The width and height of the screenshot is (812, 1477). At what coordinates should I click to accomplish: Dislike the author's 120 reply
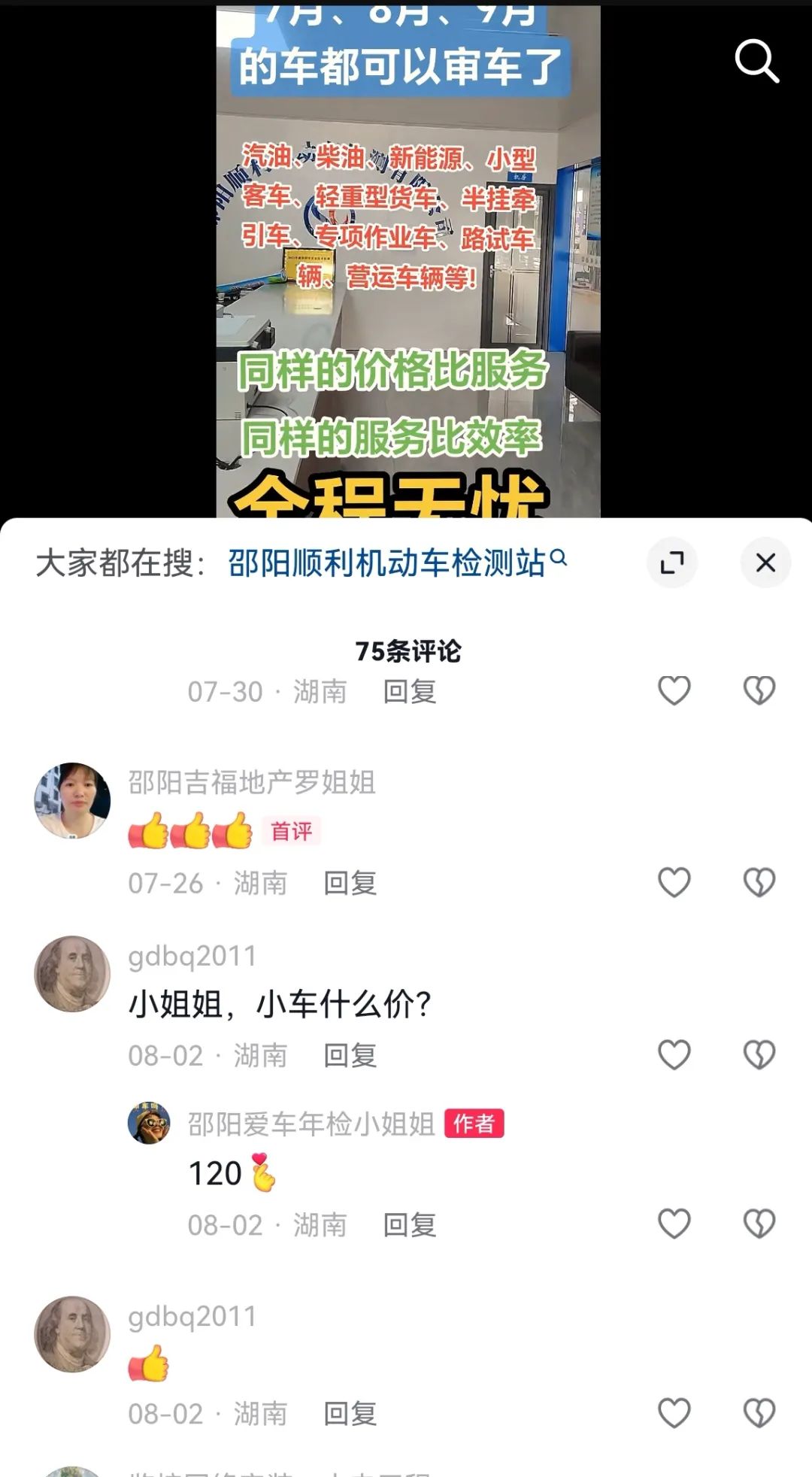click(x=759, y=1224)
